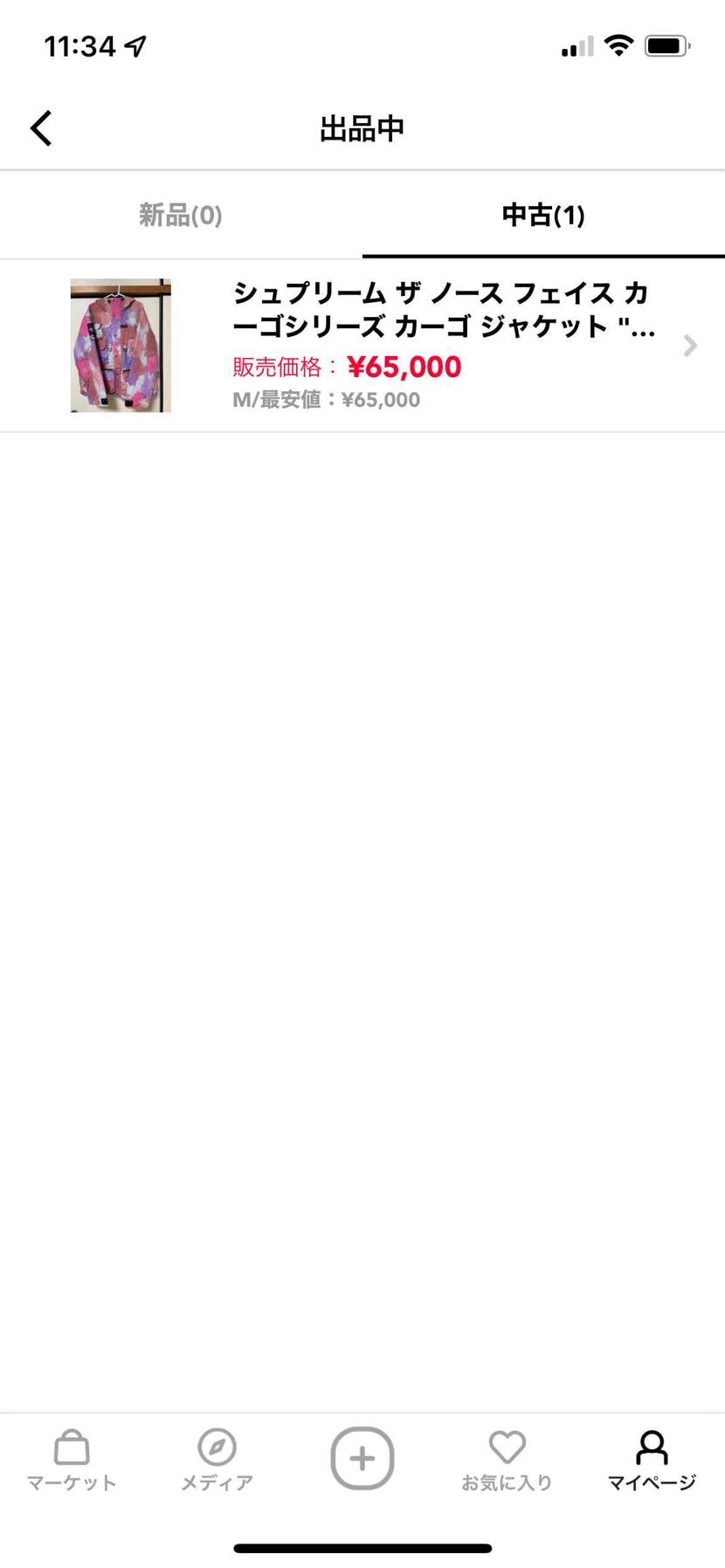Viewport: 725px width, 1568px height.
Task: Open the マーケット tab
Action: (72, 1460)
